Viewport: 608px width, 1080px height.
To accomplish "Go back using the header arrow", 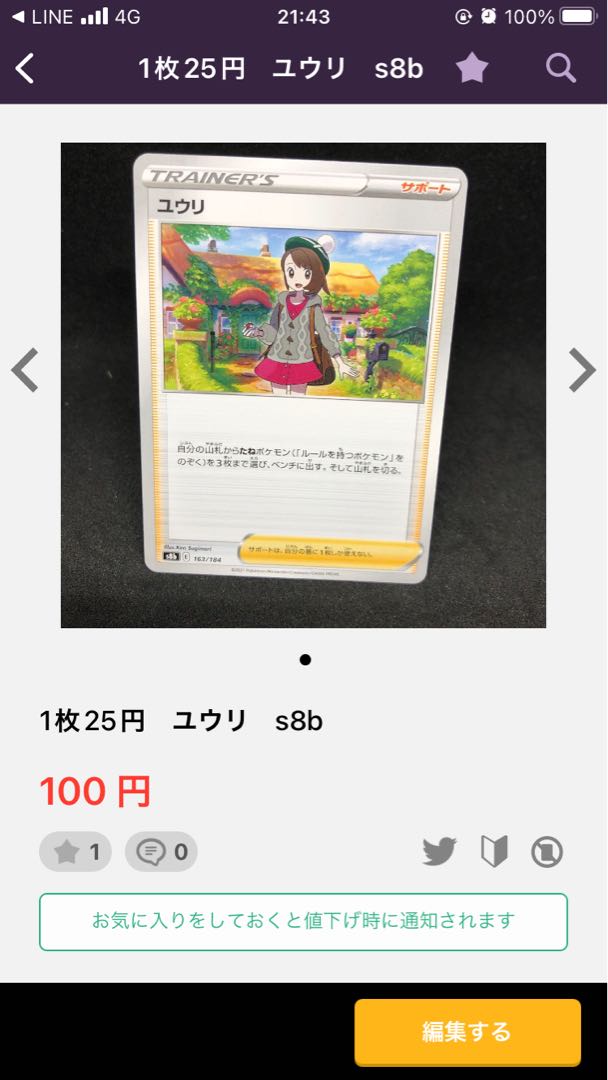I will pos(25,68).
